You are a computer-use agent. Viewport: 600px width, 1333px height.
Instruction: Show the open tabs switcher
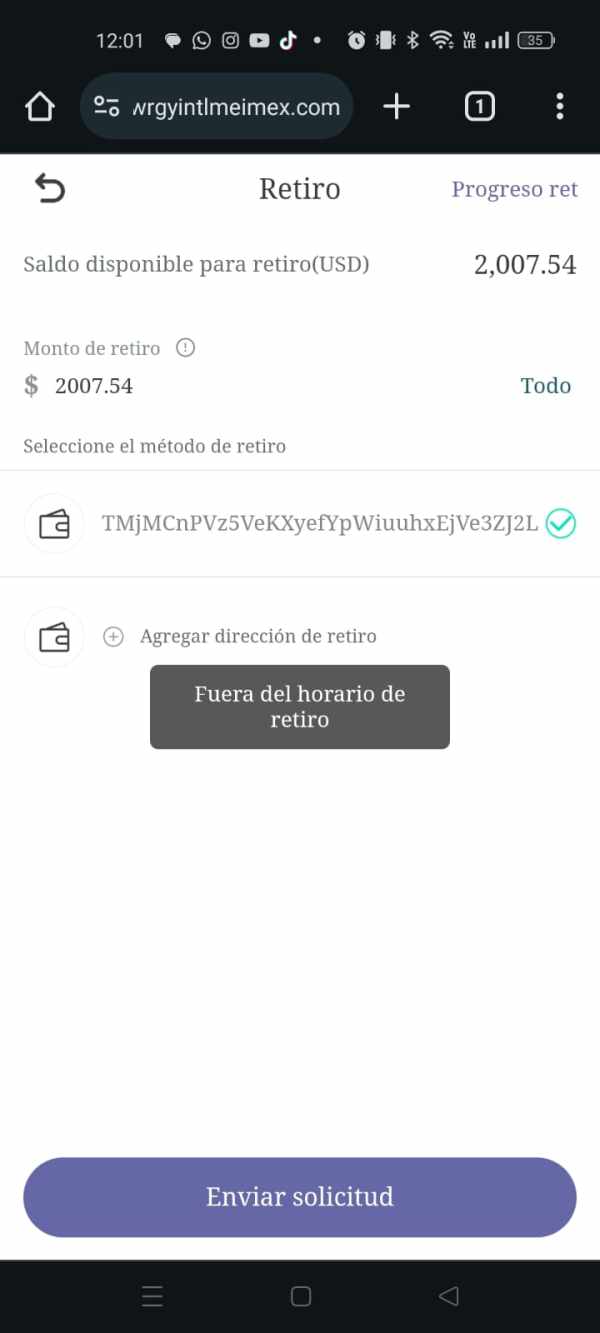coord(480,106)
